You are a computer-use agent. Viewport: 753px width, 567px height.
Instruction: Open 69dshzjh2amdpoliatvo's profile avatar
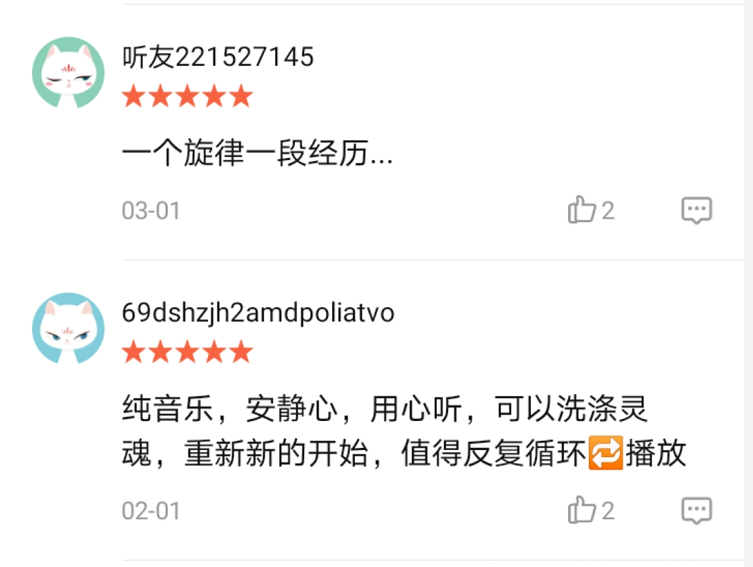pyautogui.click(x=68, y=329)
